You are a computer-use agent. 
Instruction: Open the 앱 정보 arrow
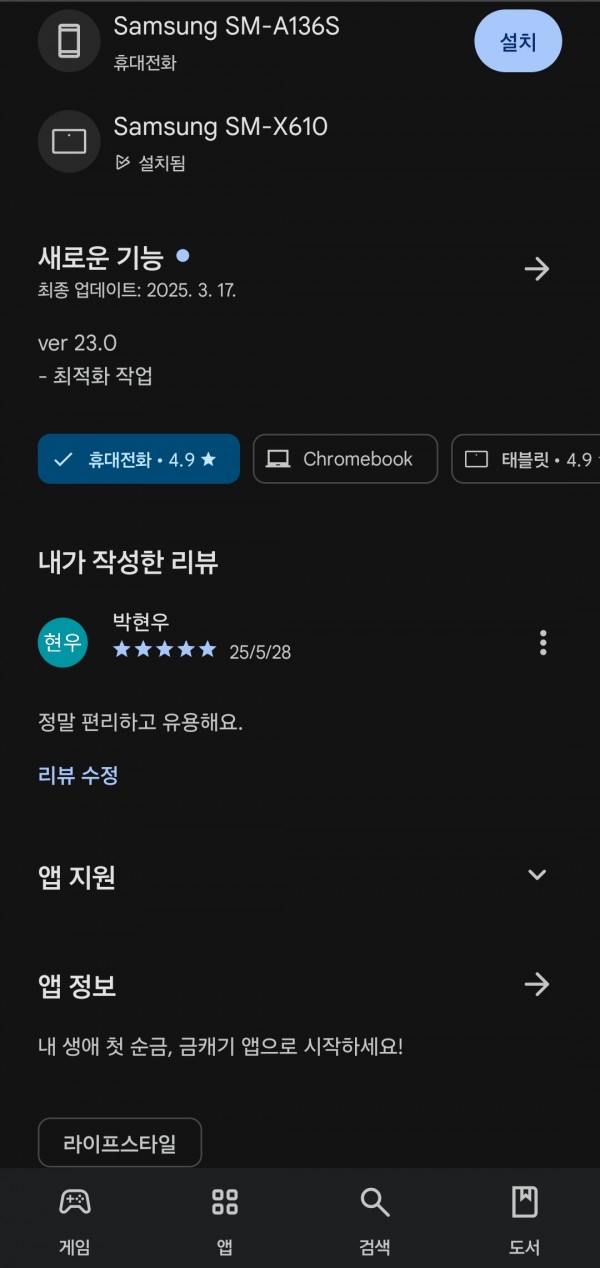537,984
